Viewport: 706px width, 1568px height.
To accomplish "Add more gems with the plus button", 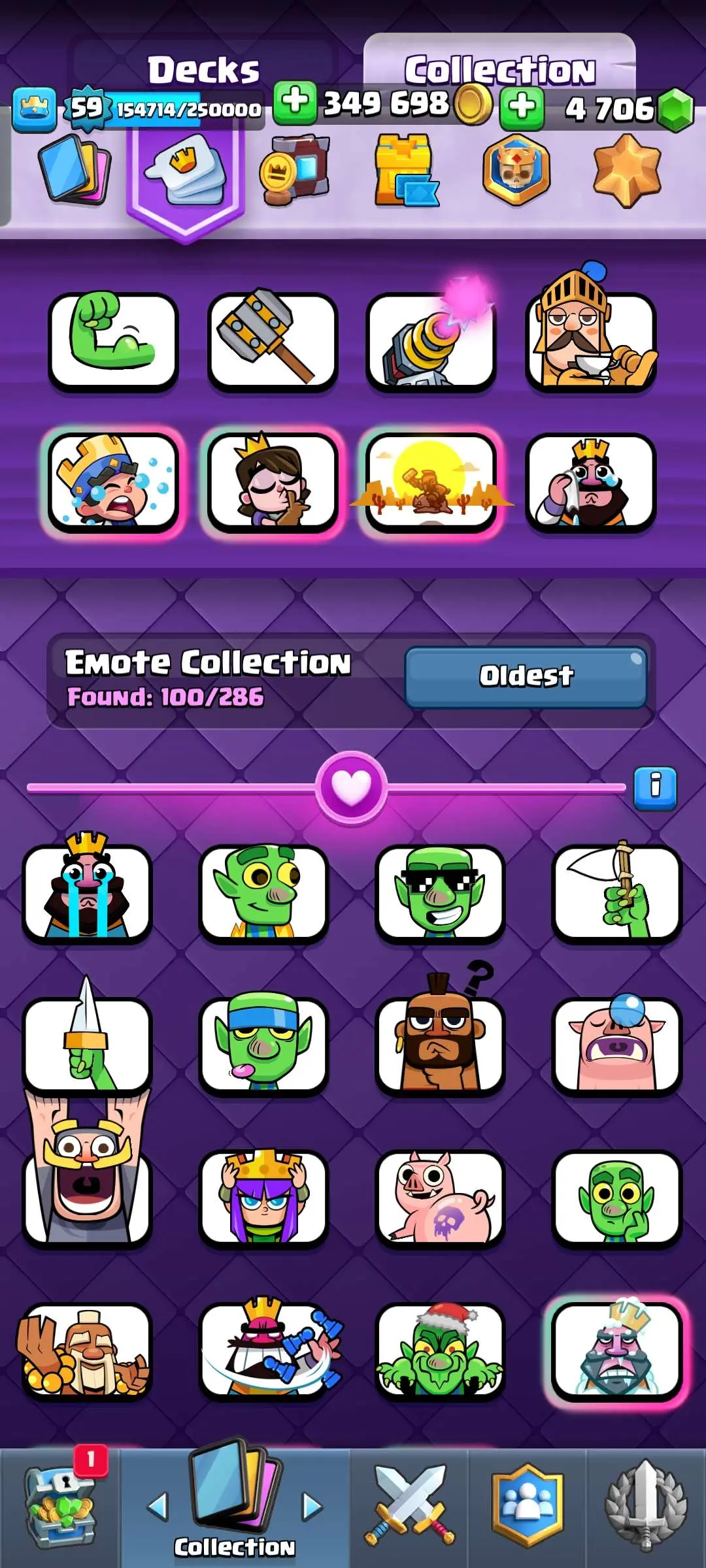I will point(522,106).
